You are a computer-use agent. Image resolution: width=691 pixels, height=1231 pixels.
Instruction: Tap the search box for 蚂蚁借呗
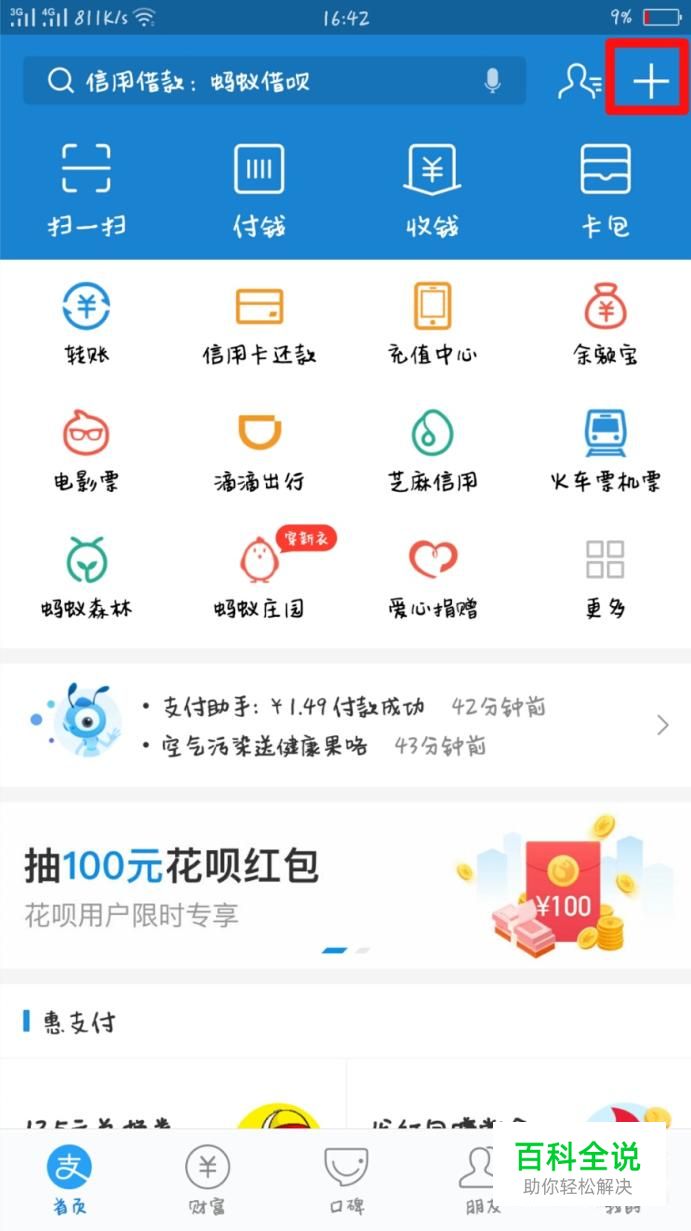click(260, 81)
